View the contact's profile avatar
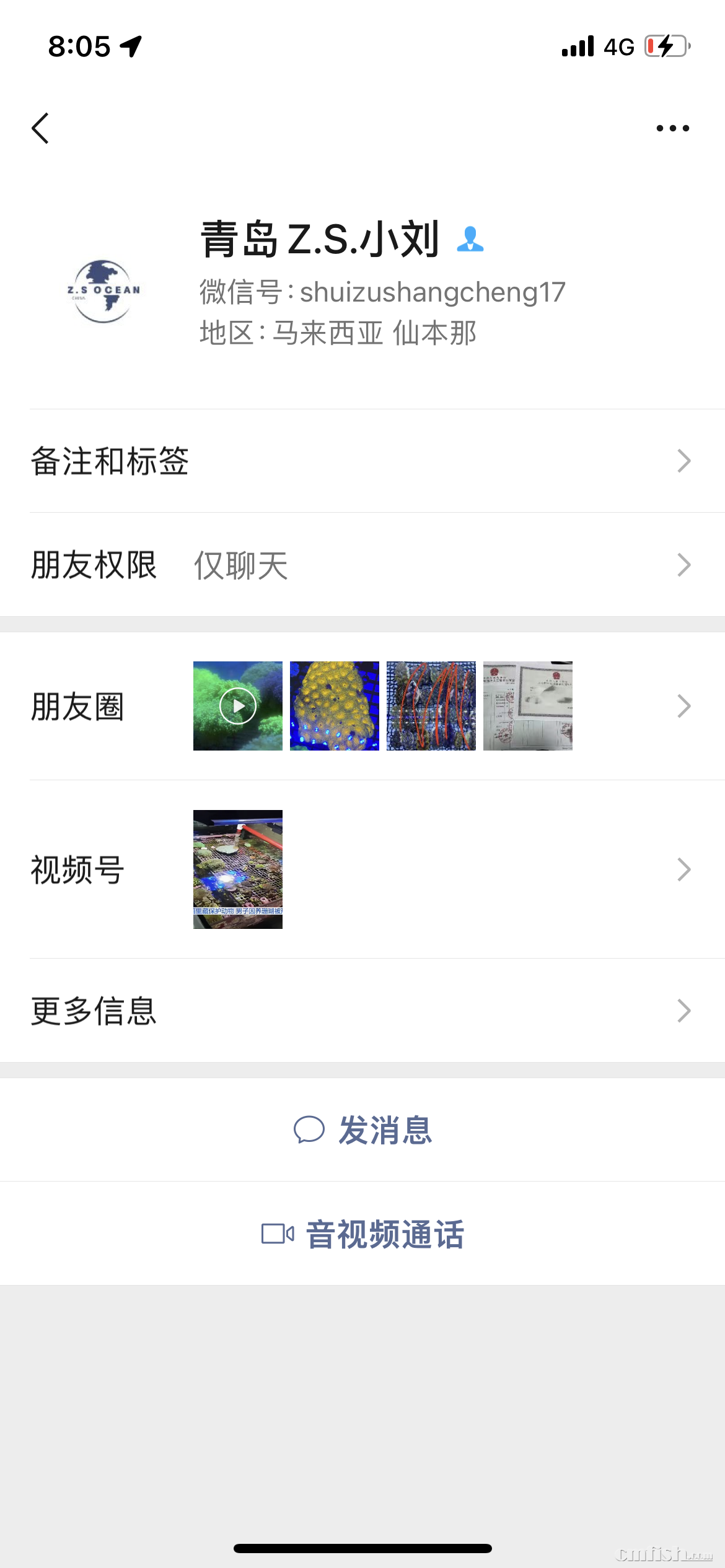 pos(104,291)
